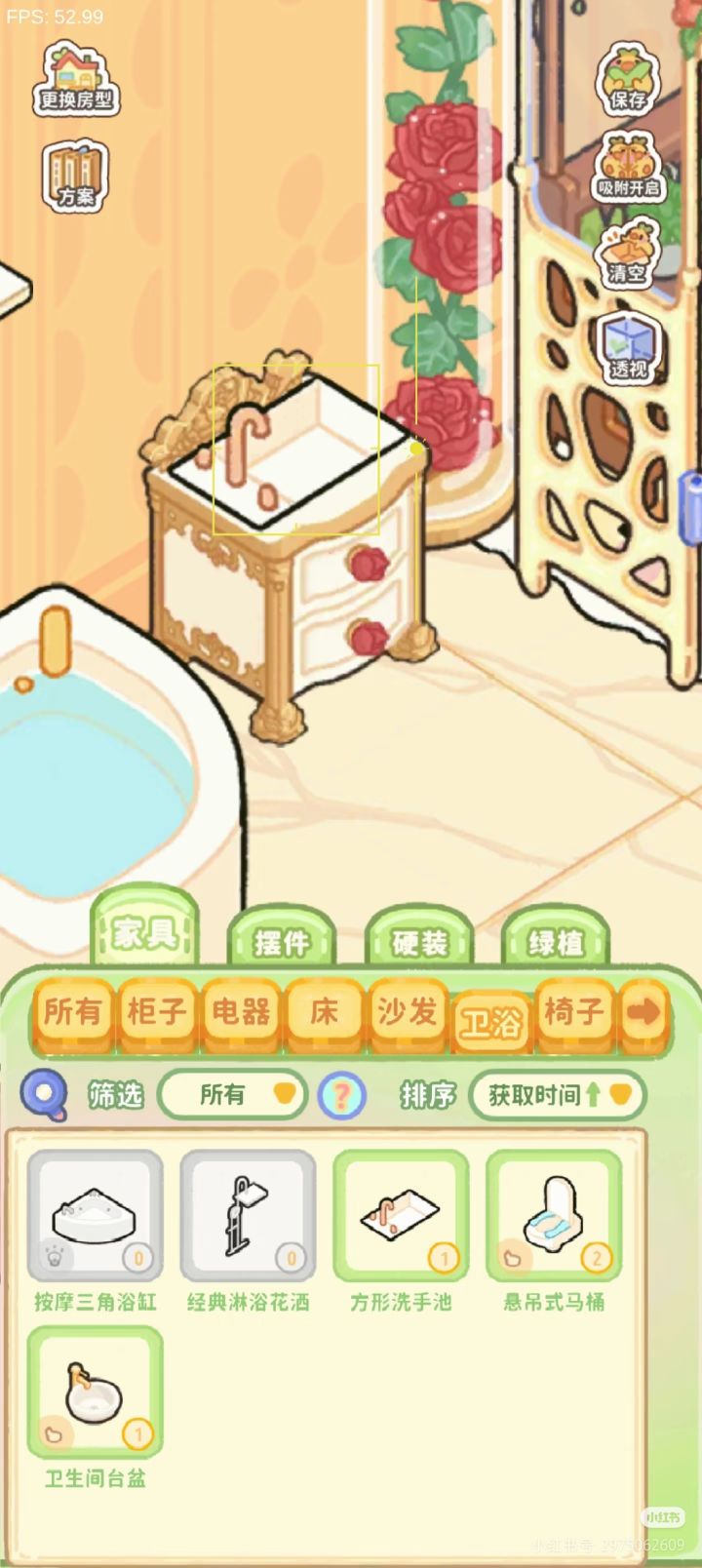Open the 排序 sort dropdown showing 获取时间
The width and height of the screenshot is (702, 1568).
(x=559, y=1094)
